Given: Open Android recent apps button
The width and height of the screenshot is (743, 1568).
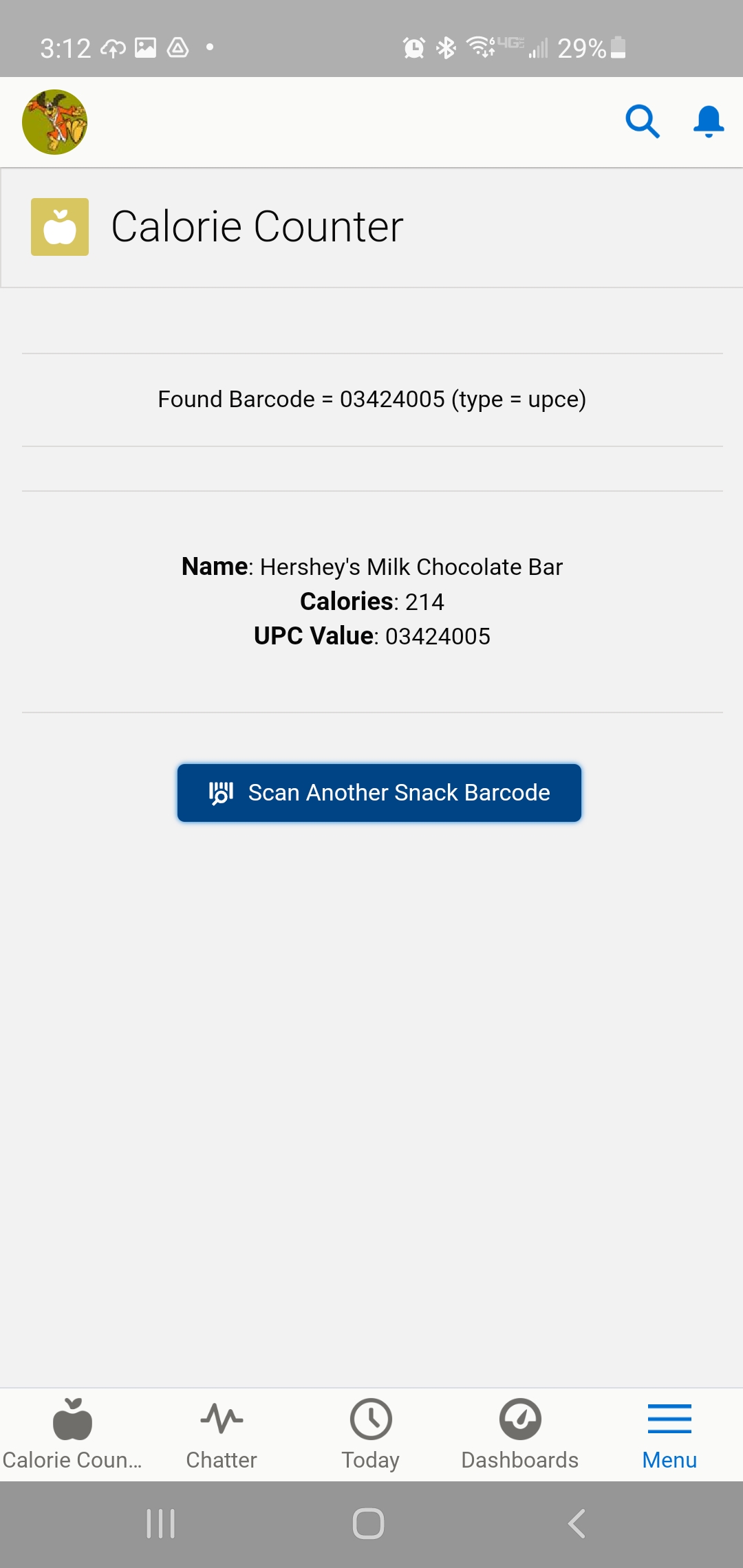Looking at the screenshot, I should coord(160,1523).
